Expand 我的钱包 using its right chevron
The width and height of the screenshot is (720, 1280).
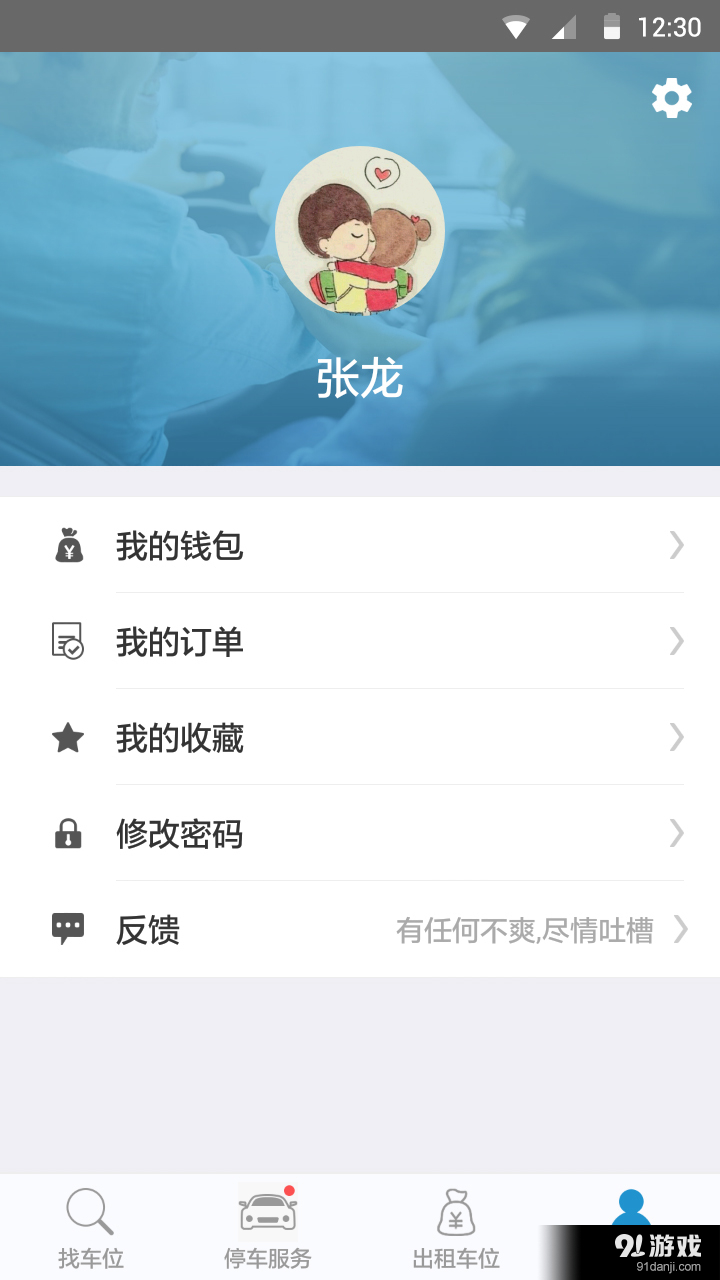(x=676, y=546)
